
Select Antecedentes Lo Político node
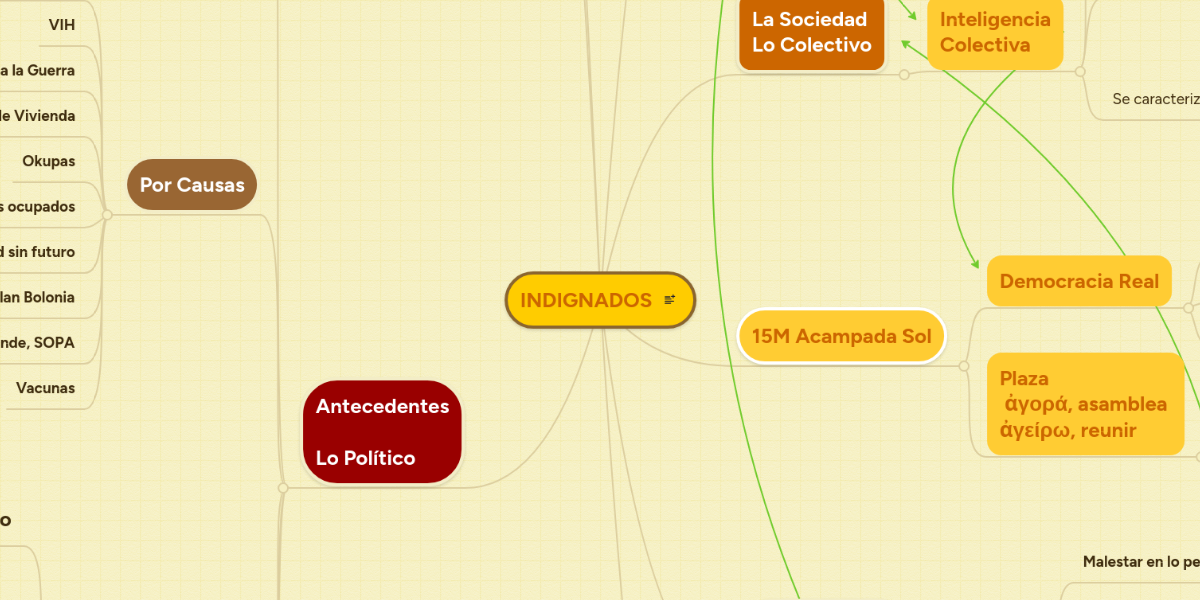tap(382, 432)
